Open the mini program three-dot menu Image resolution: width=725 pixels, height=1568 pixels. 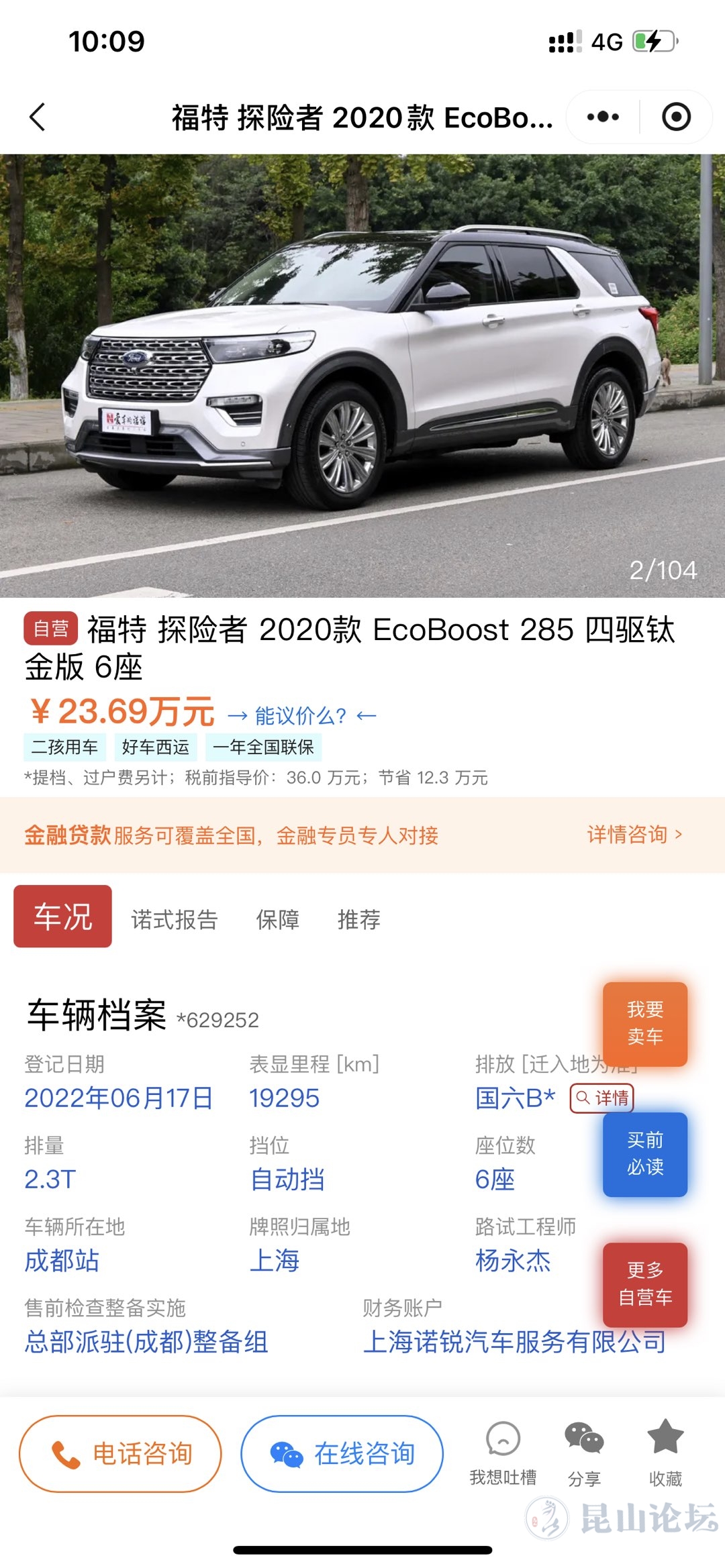tap(603, 117)
